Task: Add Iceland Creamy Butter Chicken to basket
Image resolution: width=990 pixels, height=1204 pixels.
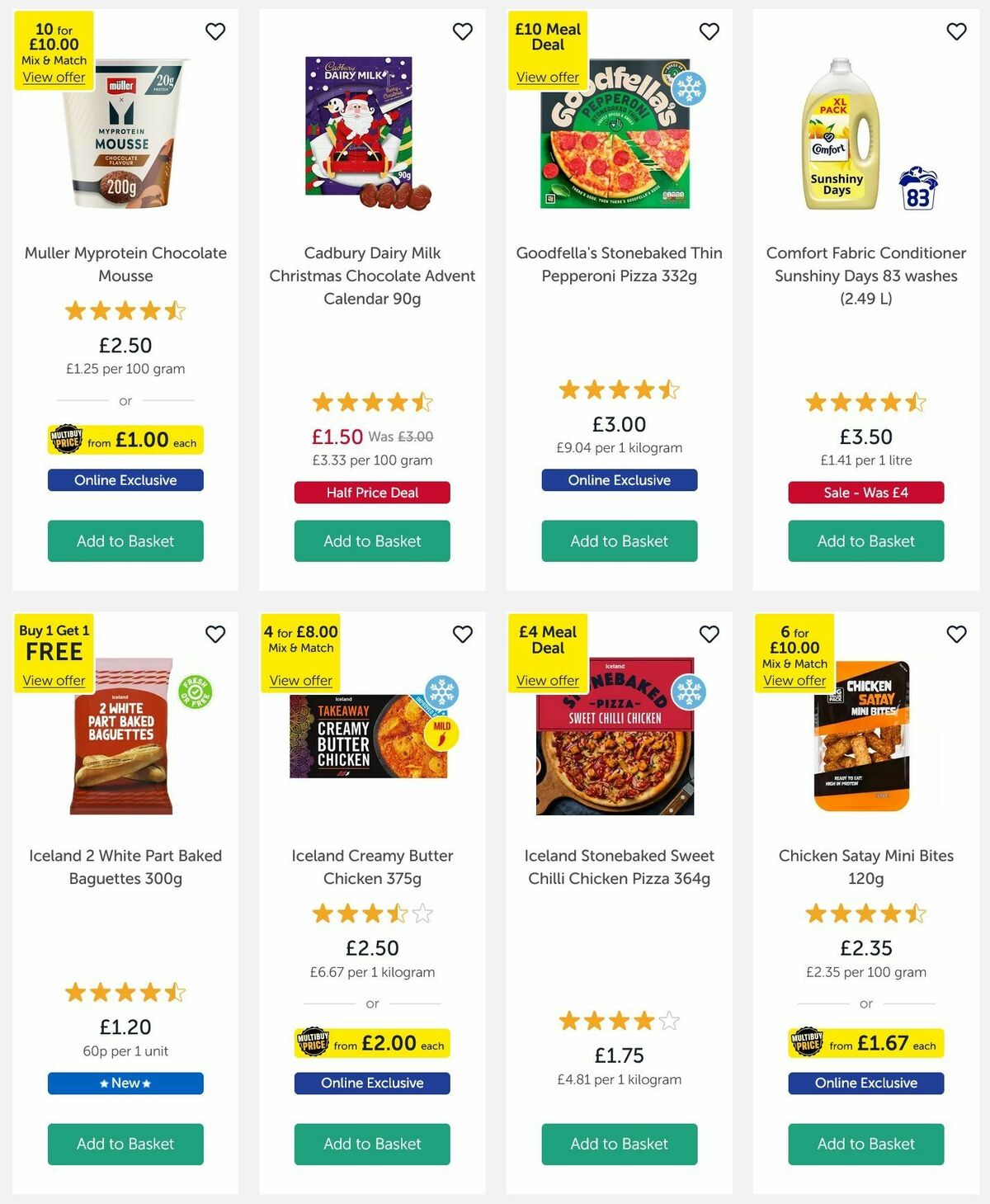Action: pos(372,1144)
